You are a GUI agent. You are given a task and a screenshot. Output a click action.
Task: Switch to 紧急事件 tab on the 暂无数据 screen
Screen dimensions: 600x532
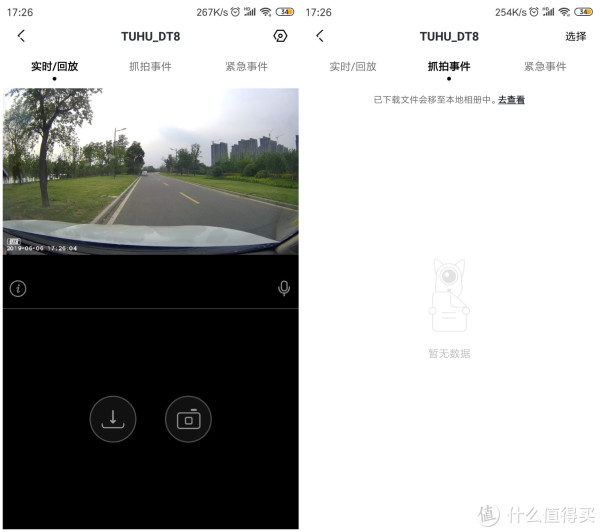[545, 67]
